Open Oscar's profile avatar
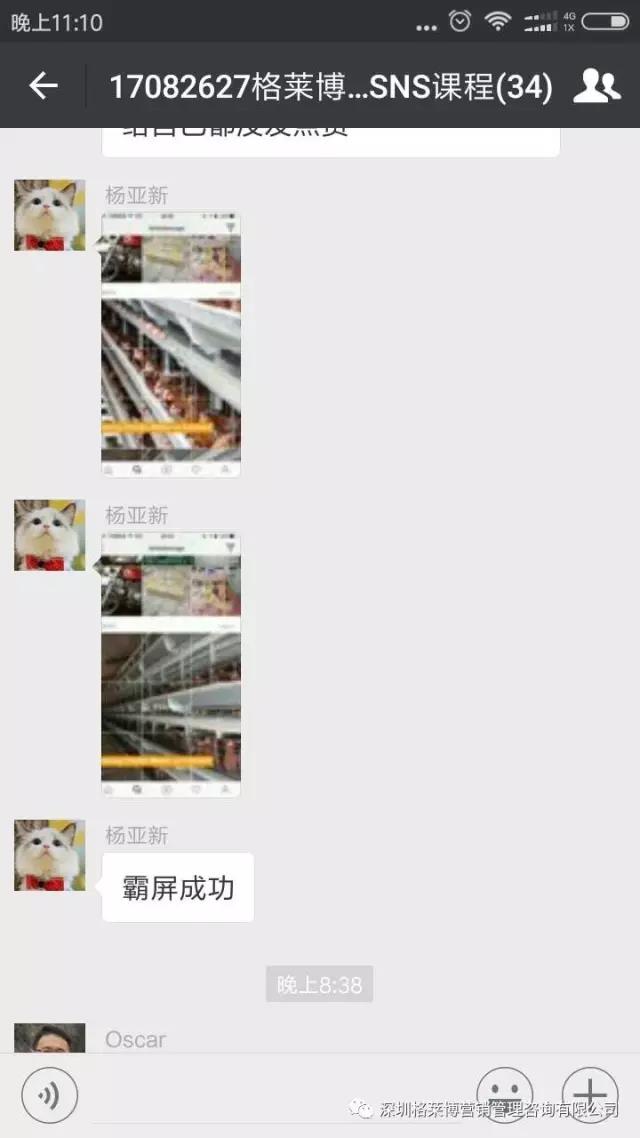The image size is (640, 1138). pos(49,1038)
